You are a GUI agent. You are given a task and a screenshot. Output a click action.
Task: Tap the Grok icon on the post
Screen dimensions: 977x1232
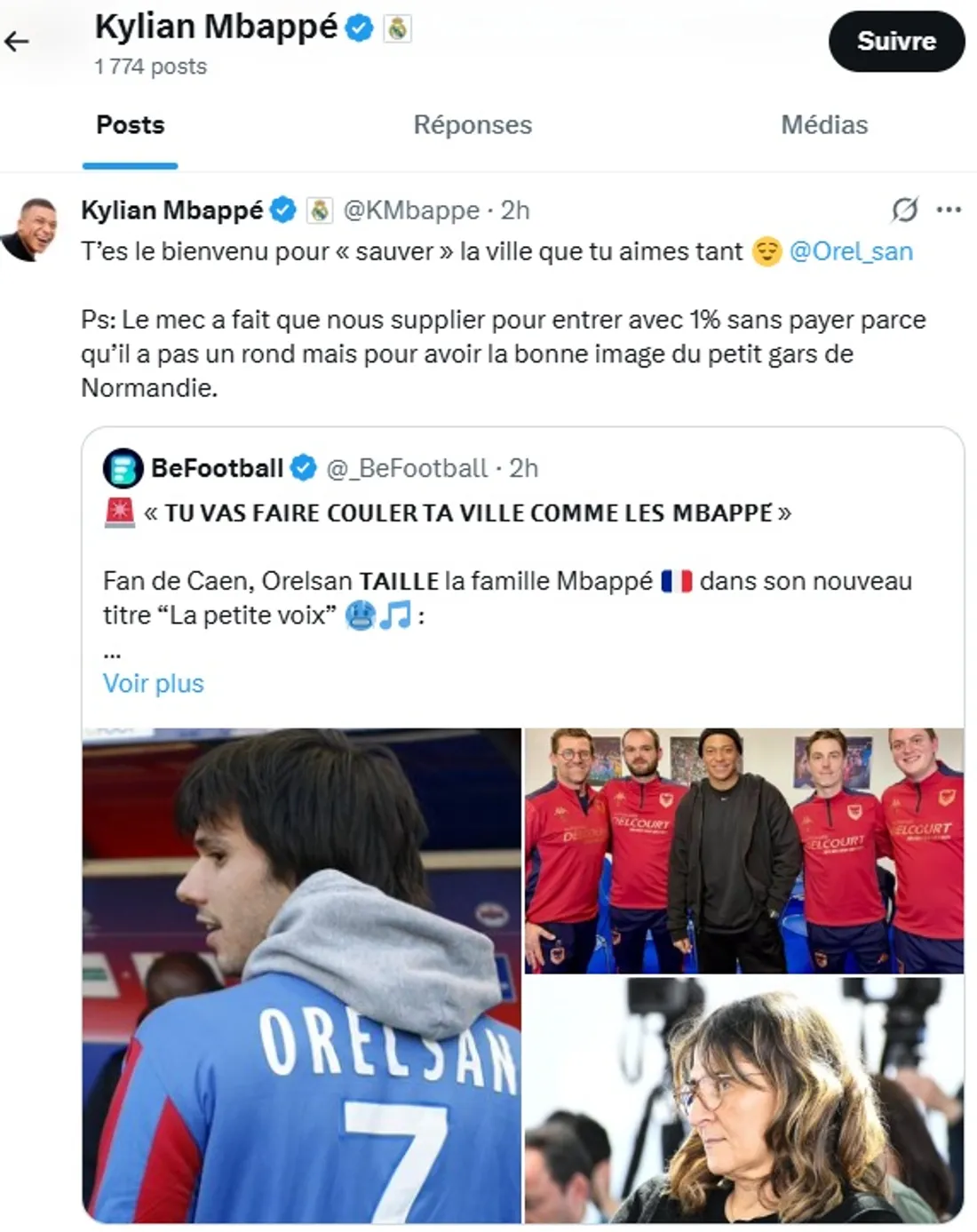[904, 211]
